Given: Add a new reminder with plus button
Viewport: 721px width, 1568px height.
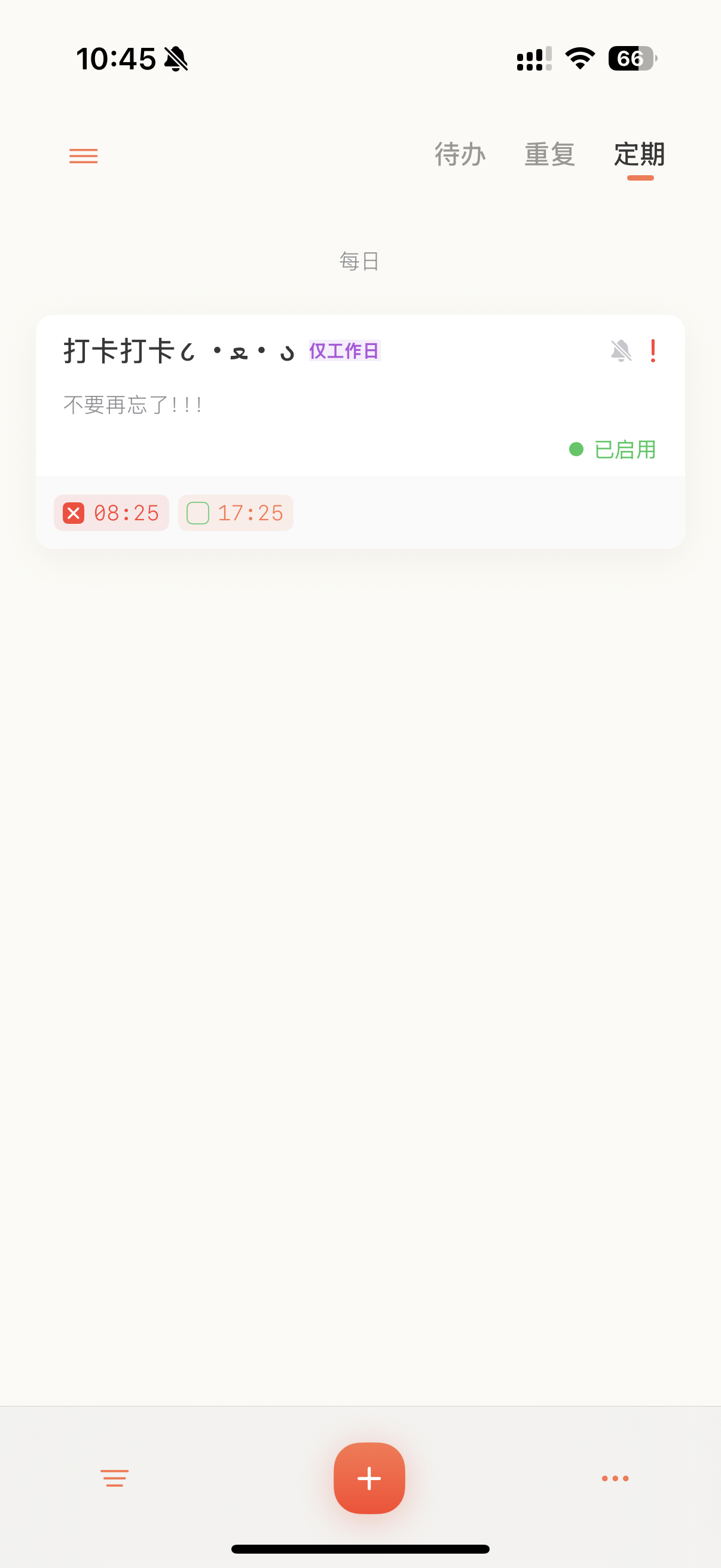Looking at the screenshot, I should click(x=369, y=1478).
